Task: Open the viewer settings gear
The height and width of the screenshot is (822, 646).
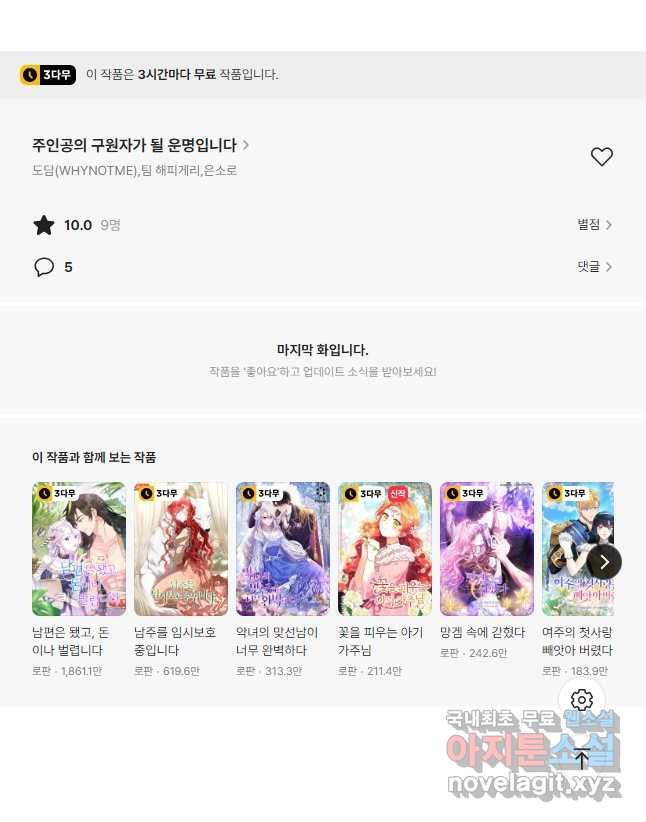Action: pos(582,700)
